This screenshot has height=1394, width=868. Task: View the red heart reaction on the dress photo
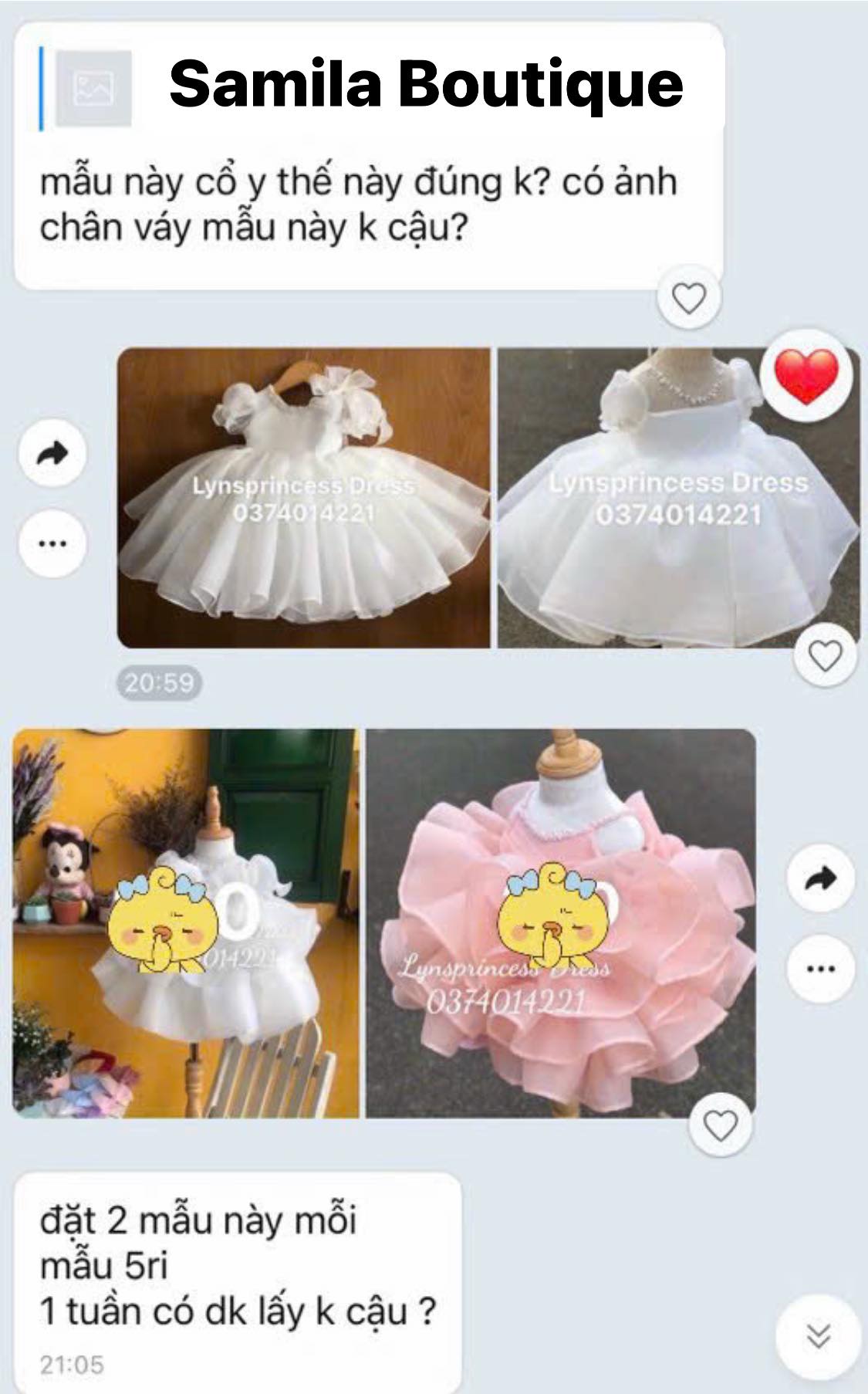[806, 375]
